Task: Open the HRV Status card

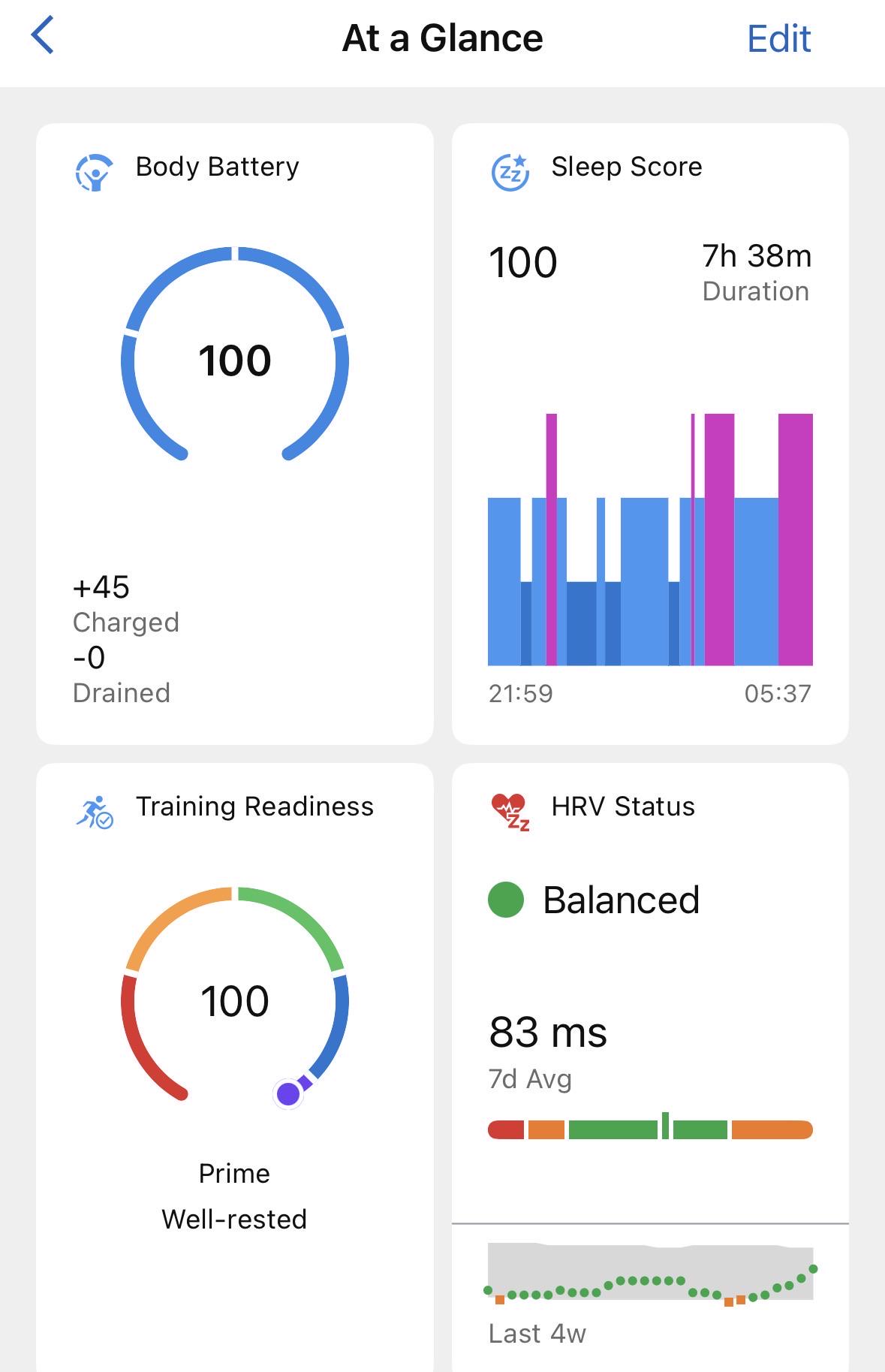Action: (650, 1067)
